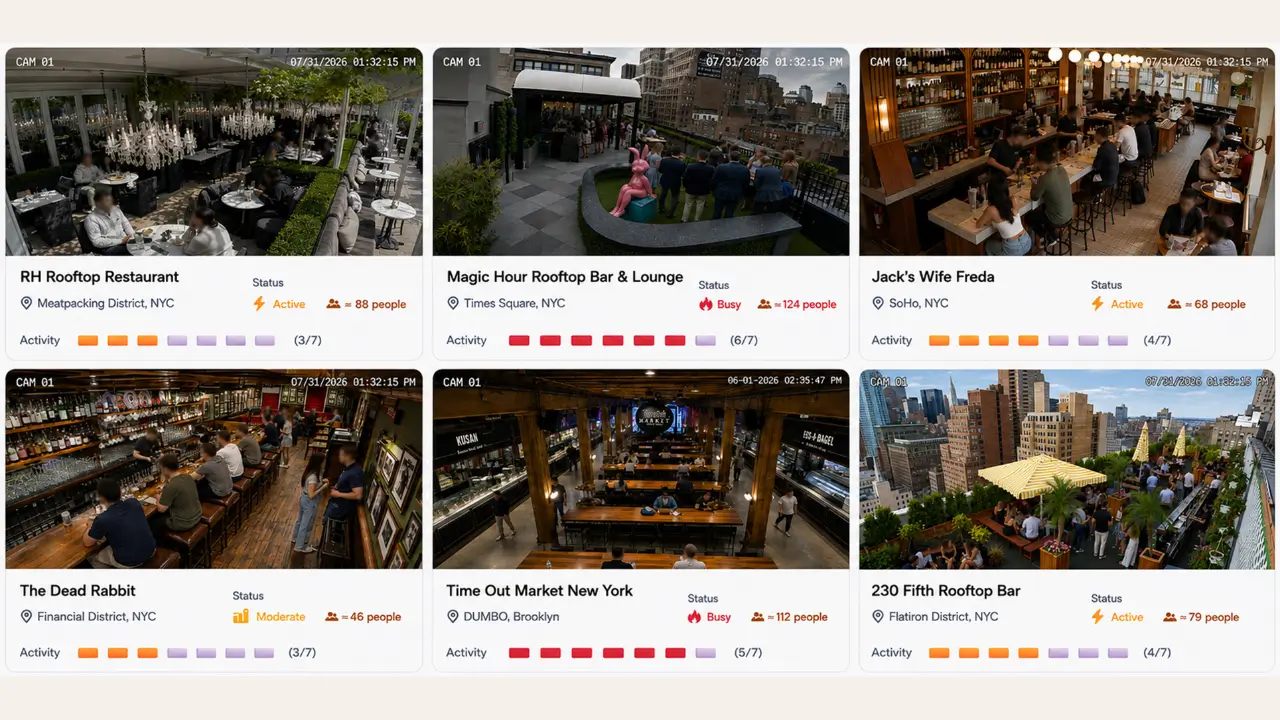Viewport: 1280px width, 720px height.
Task: Select The Dead Rabbit venue card
Action: tap(214, 520)
